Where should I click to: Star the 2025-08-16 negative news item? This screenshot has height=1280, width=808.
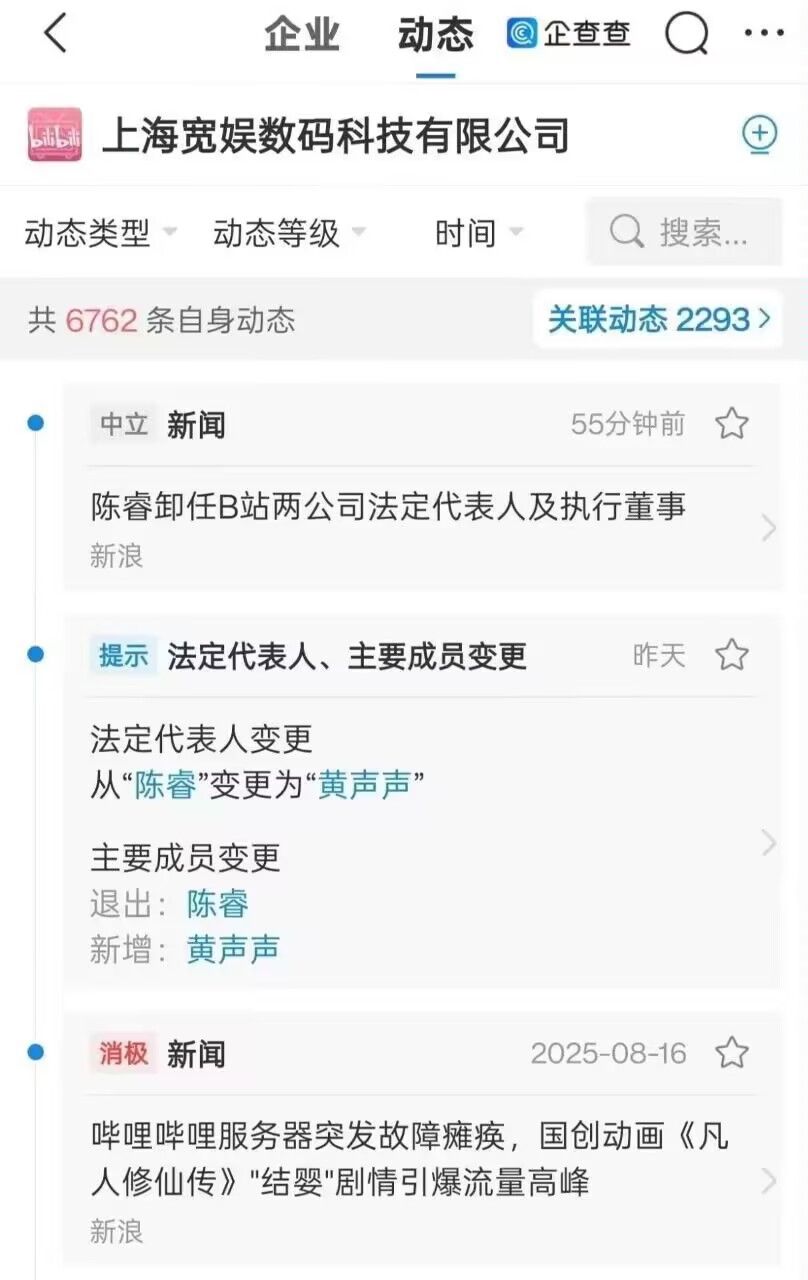(x=732, y=1053)
